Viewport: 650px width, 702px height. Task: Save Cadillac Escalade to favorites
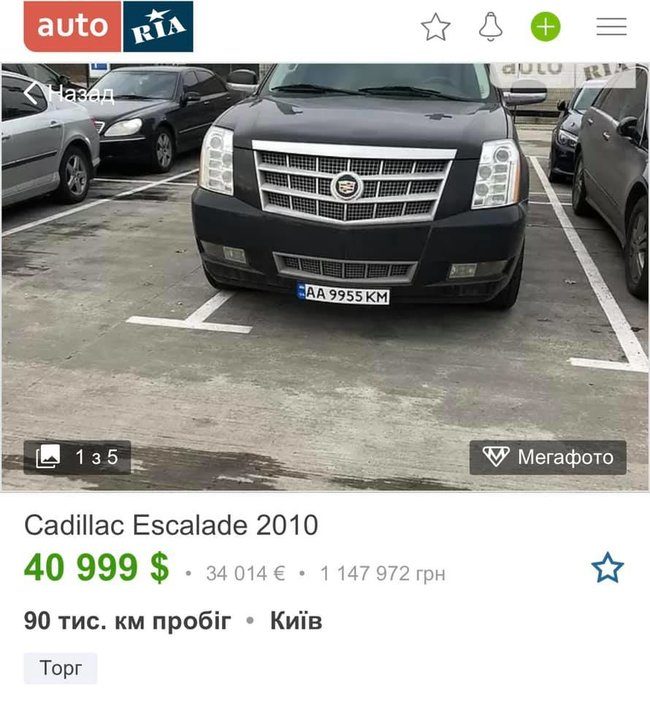[607, 568]
